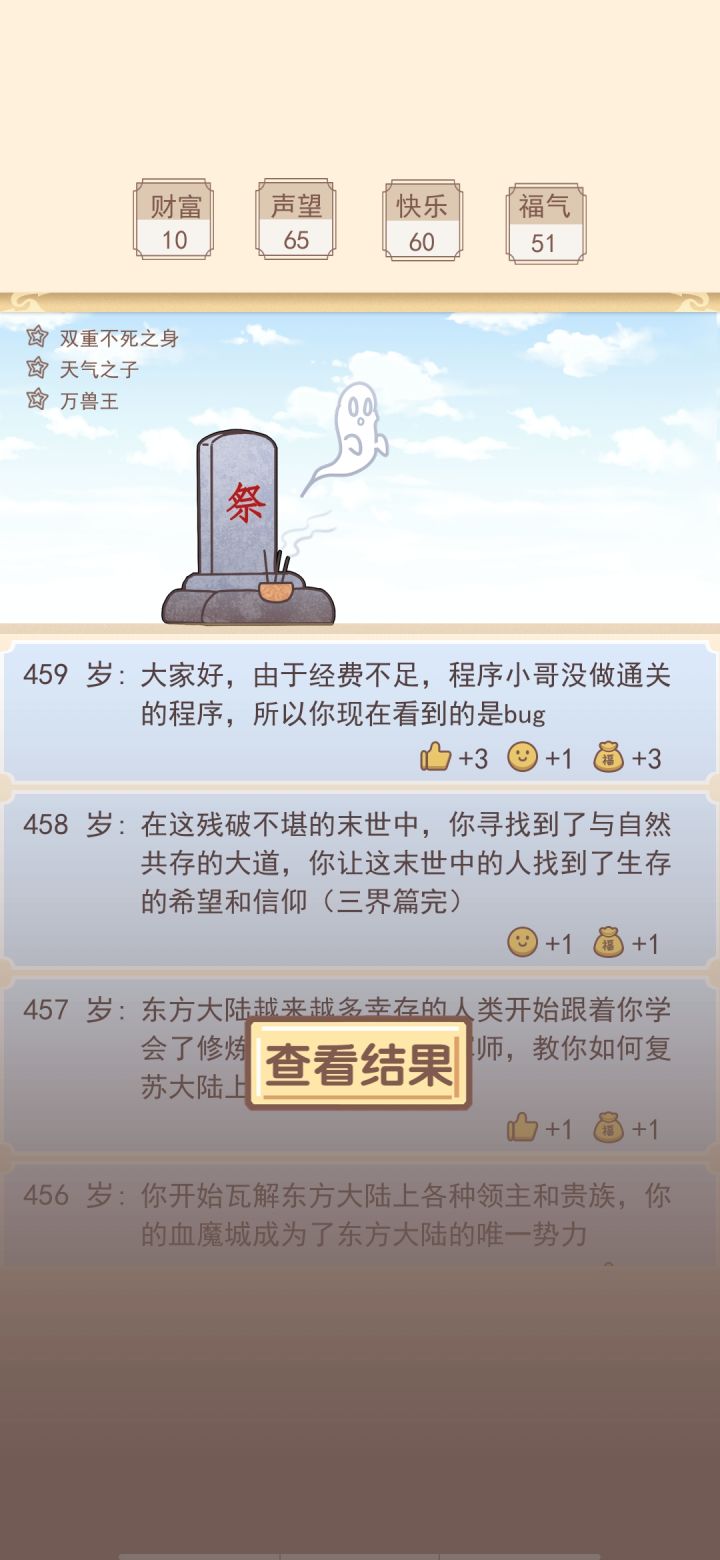Open the 财富 stat panel showing 10
The height and width of the screenshot is (1560, 720).
[x=174, y=220]
